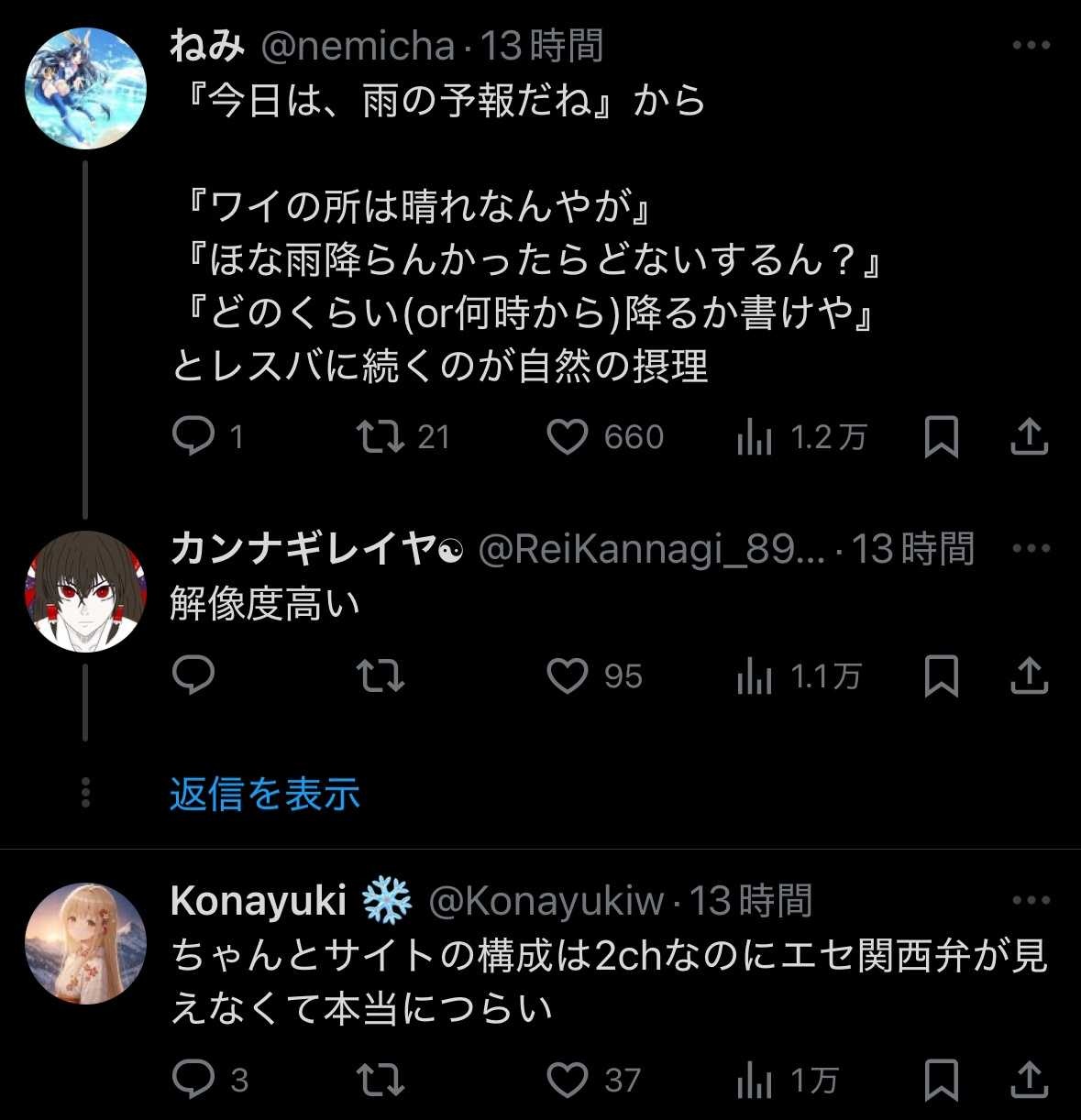The image size is (1081, 1120).
Task: Open ねみ's profile picture
Action: coord(84,89)
